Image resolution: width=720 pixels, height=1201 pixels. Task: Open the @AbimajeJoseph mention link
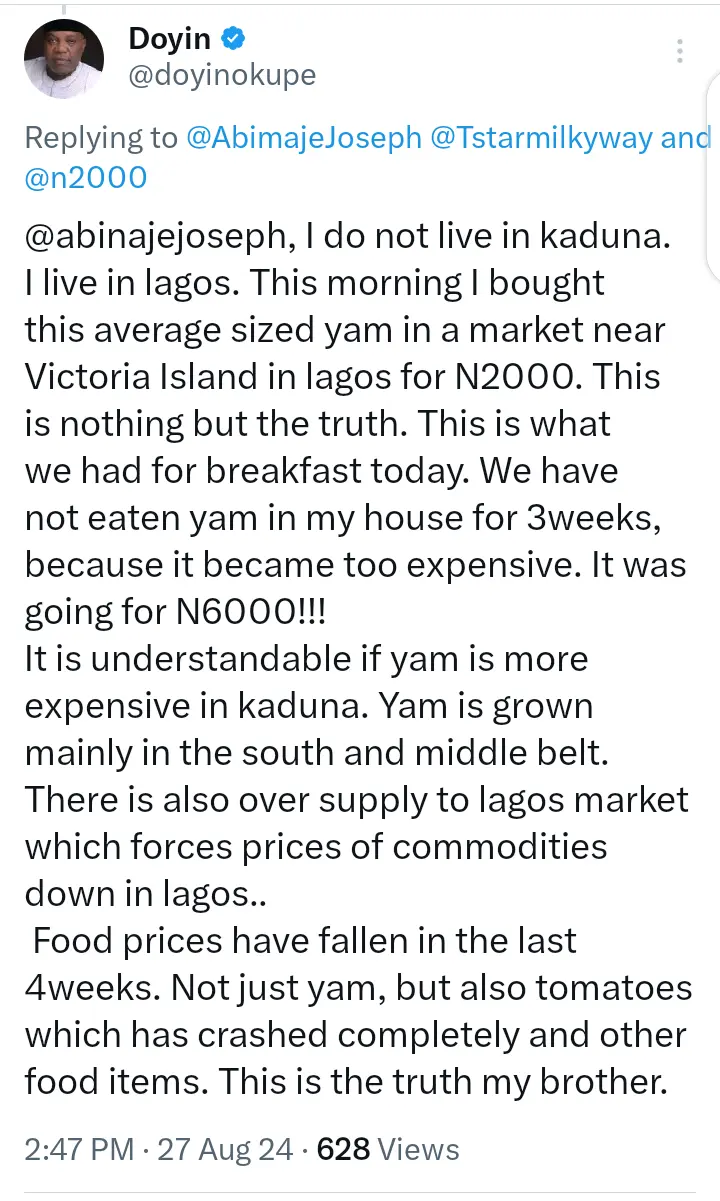point(304,137)
